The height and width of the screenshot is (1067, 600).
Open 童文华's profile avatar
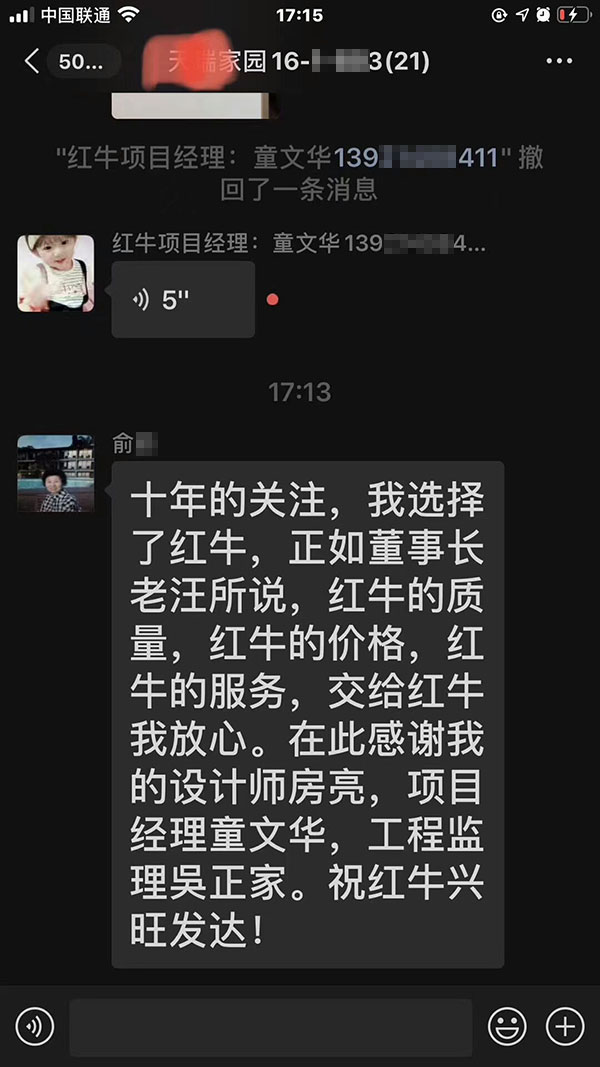pos(56,273)
